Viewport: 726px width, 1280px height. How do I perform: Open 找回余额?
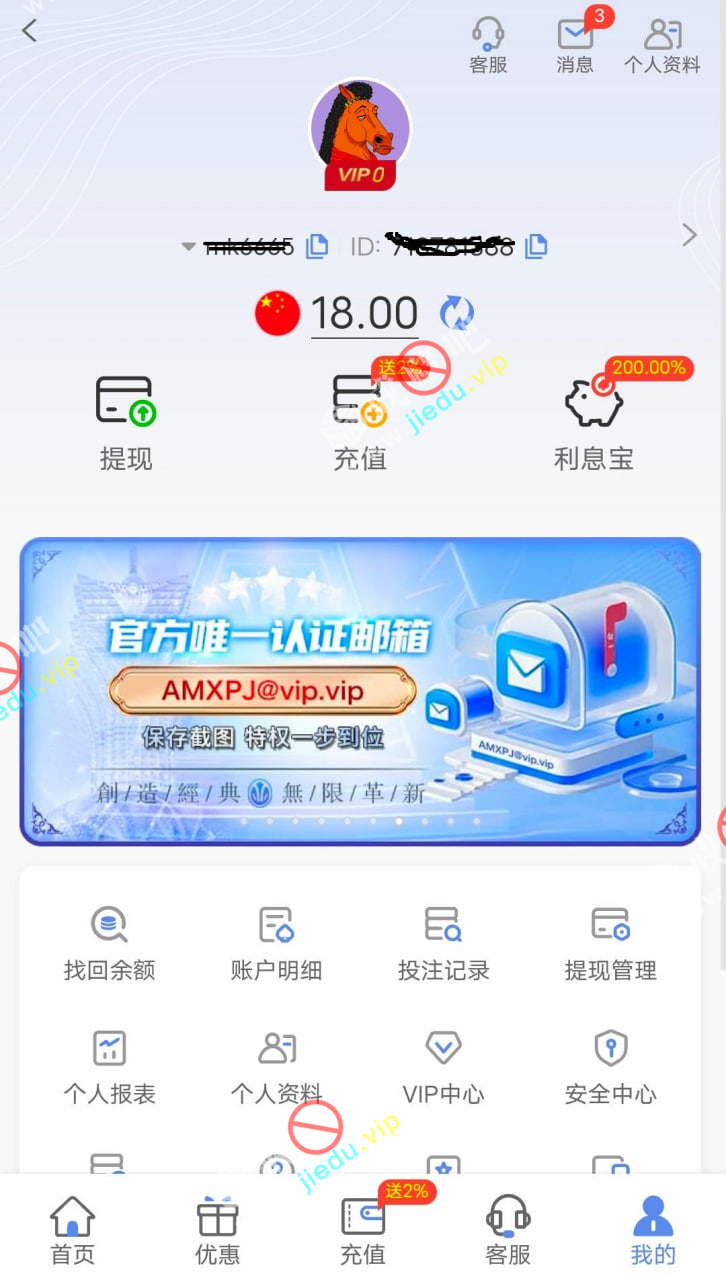pyautogui.click(x=110, y=943)
